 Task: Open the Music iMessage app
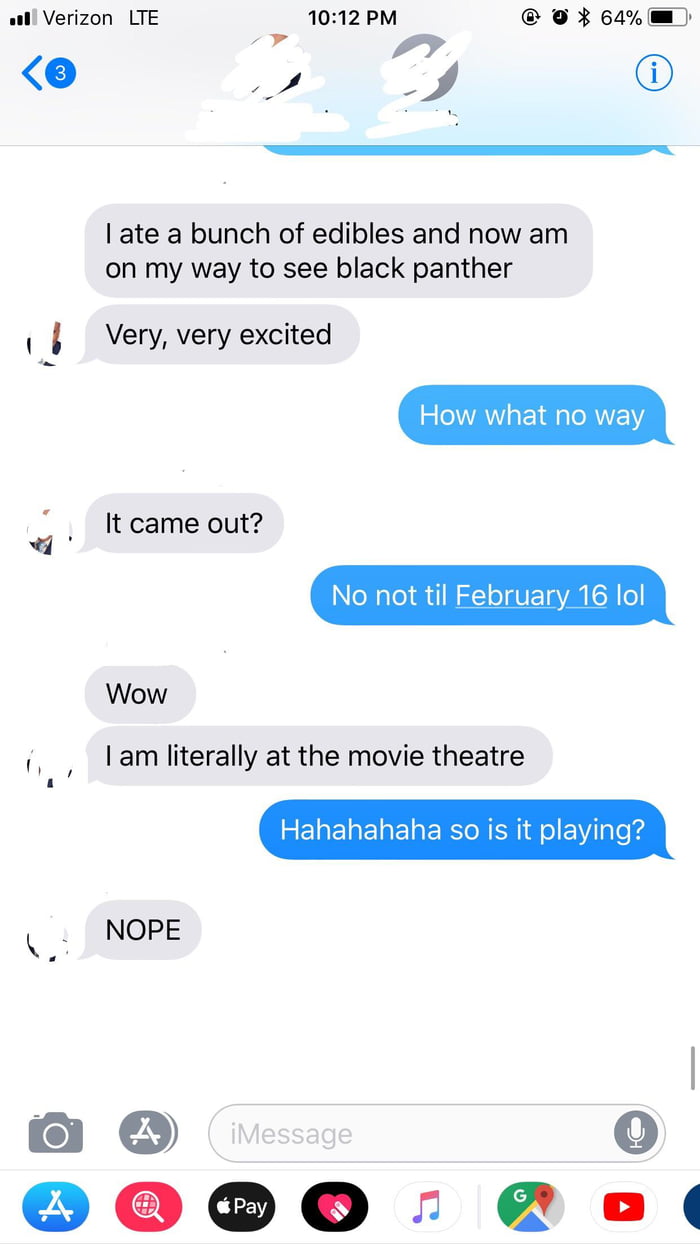click(x=427, y=1206)
